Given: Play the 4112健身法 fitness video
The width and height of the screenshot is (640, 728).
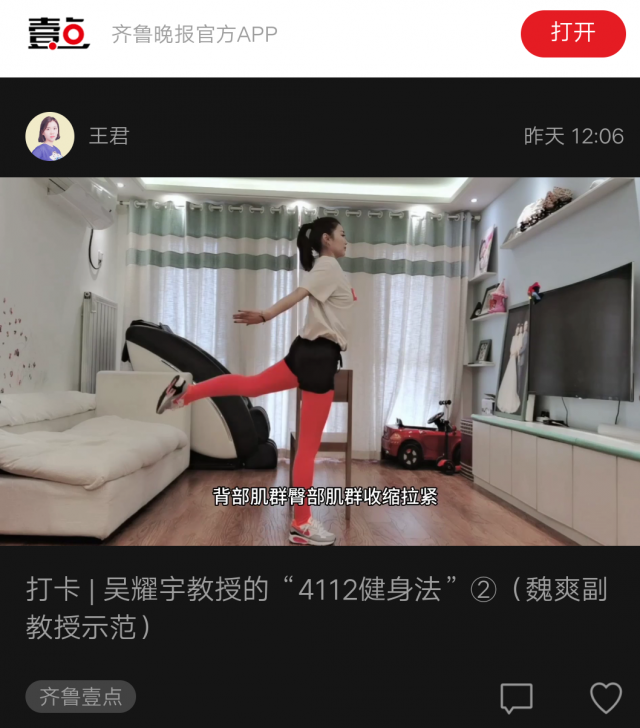Looking at the screenshot, I should [x=320, y=361].
